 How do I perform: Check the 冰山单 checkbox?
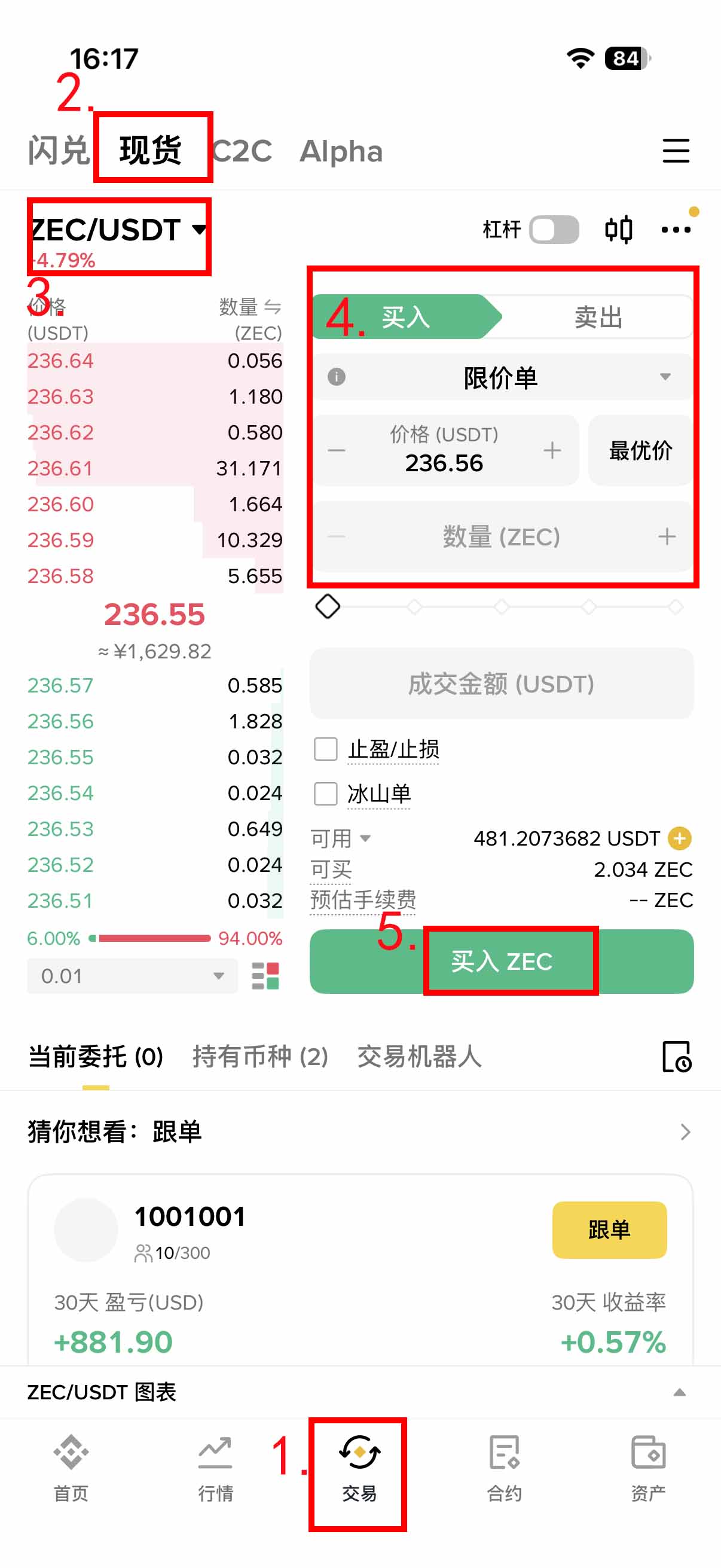click(x=325, y=794)
